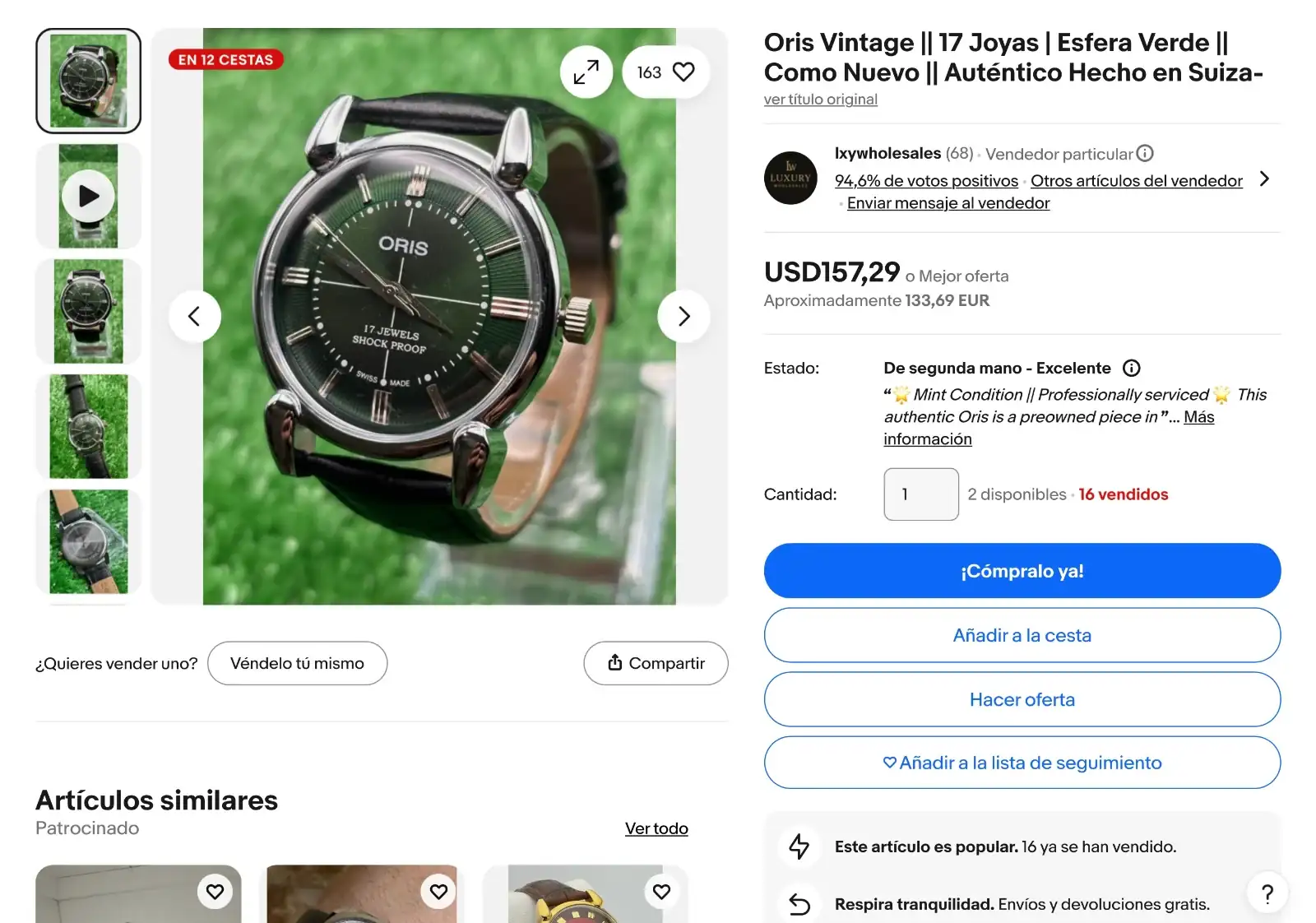Add watch to favorites via heart icon

(x=683, y=72)
